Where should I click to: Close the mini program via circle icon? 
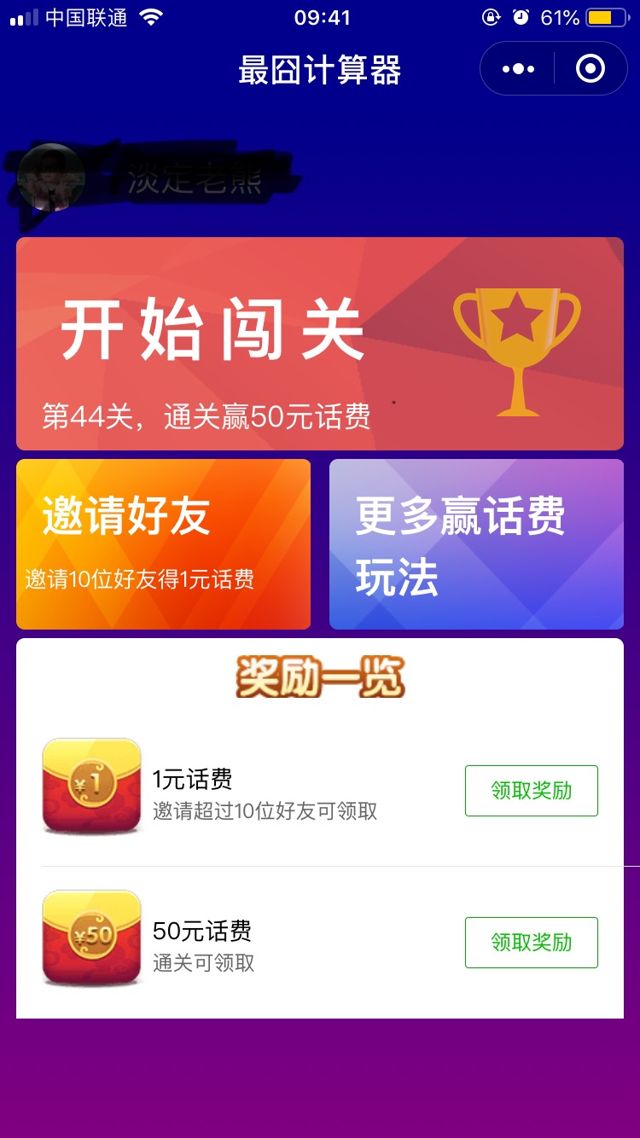pos(591,69)
